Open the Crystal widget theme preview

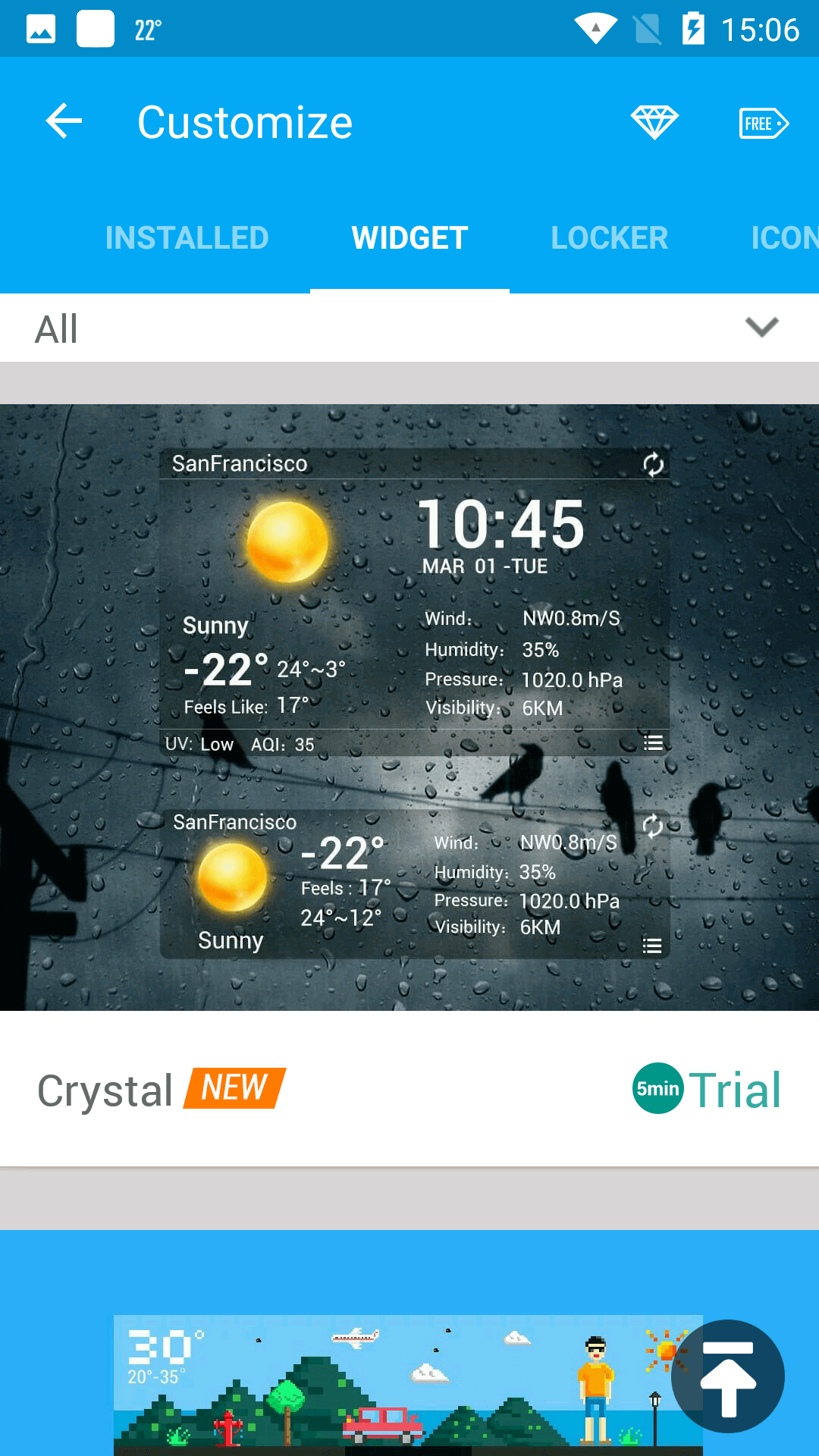(409, 708)
